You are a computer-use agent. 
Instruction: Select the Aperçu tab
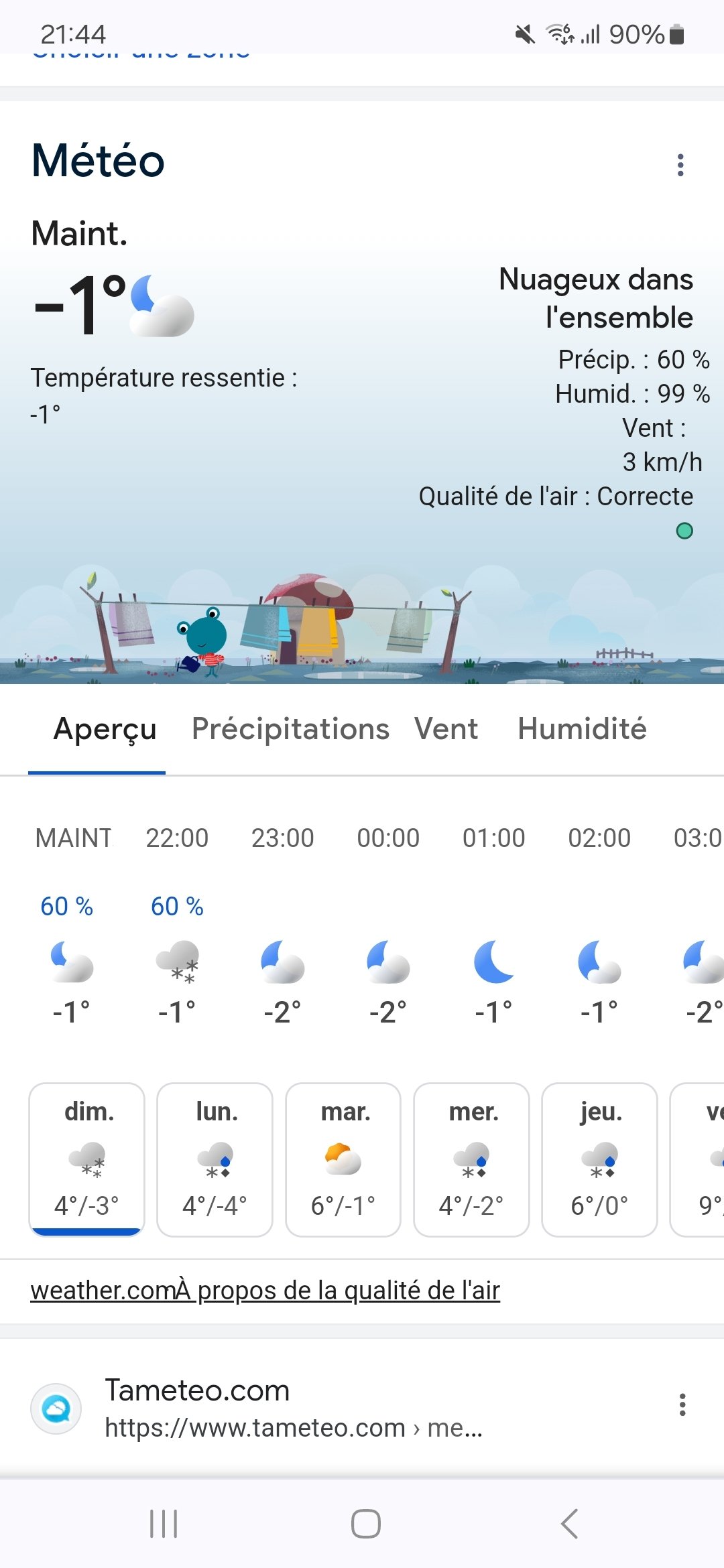[x=105, y=729]
